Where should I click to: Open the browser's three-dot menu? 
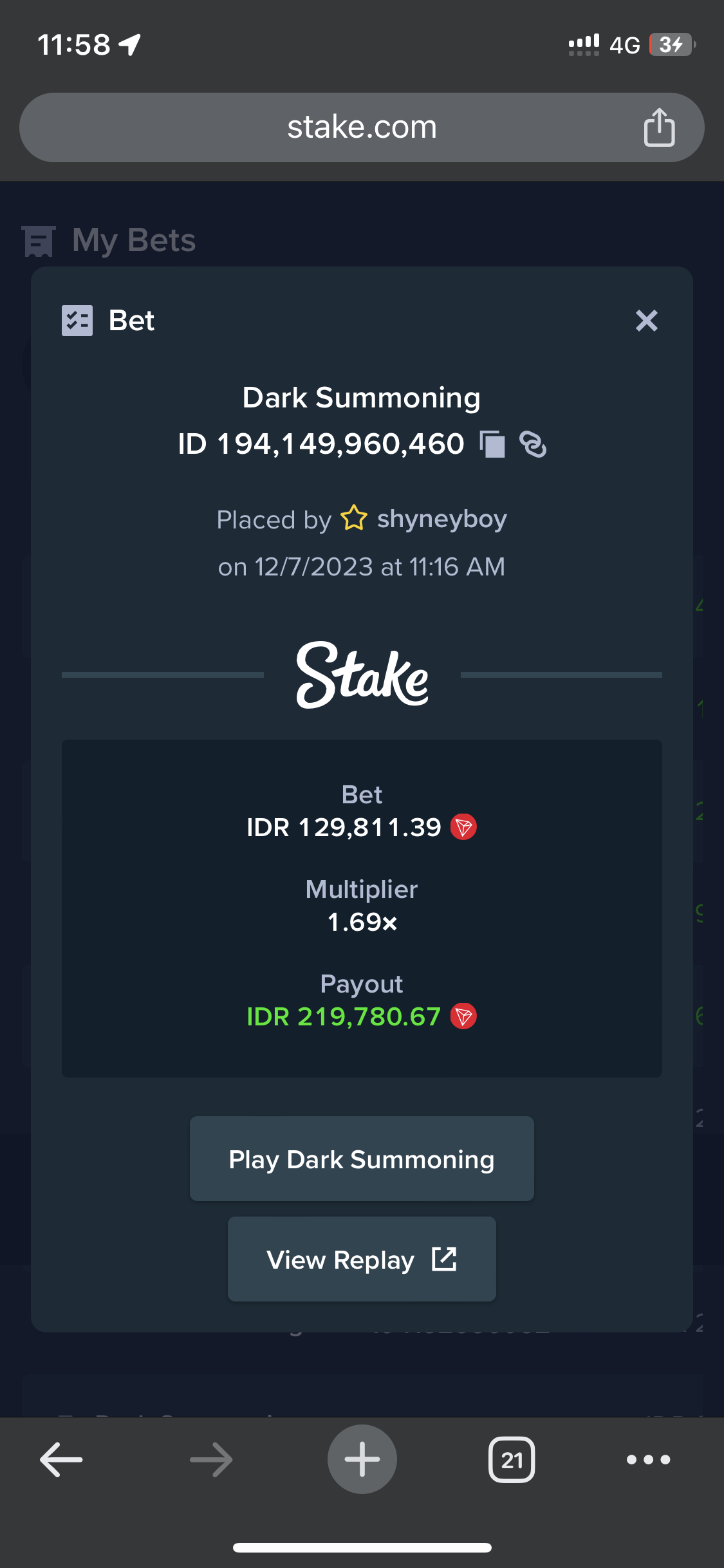coord(649,1459)
